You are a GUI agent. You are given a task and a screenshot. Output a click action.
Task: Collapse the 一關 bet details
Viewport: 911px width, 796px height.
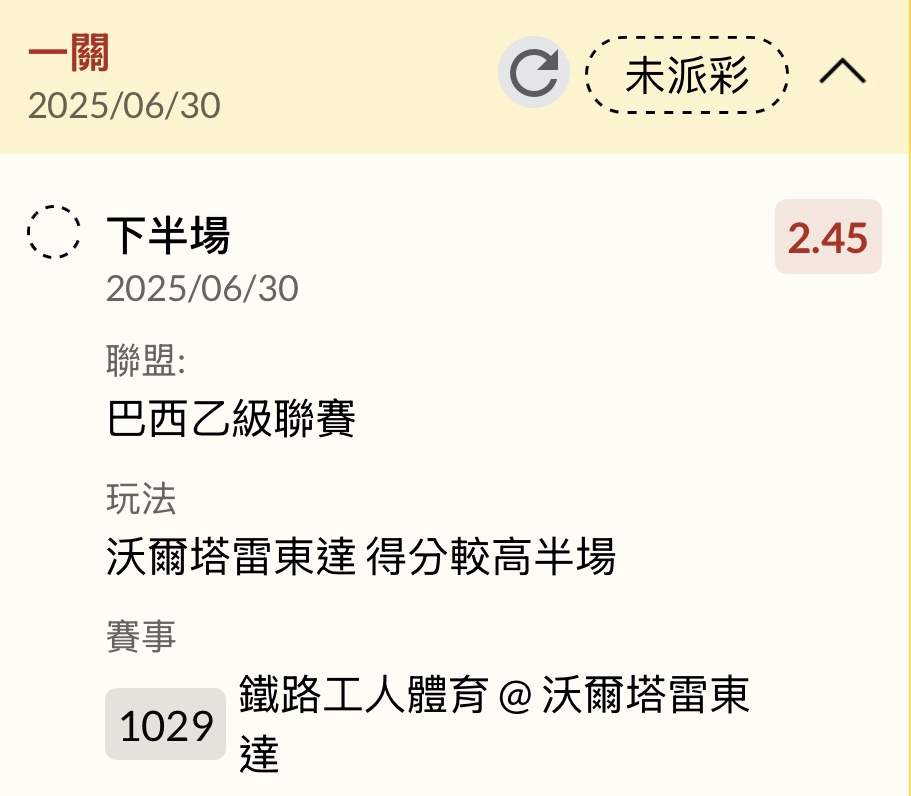pos(842,72)
